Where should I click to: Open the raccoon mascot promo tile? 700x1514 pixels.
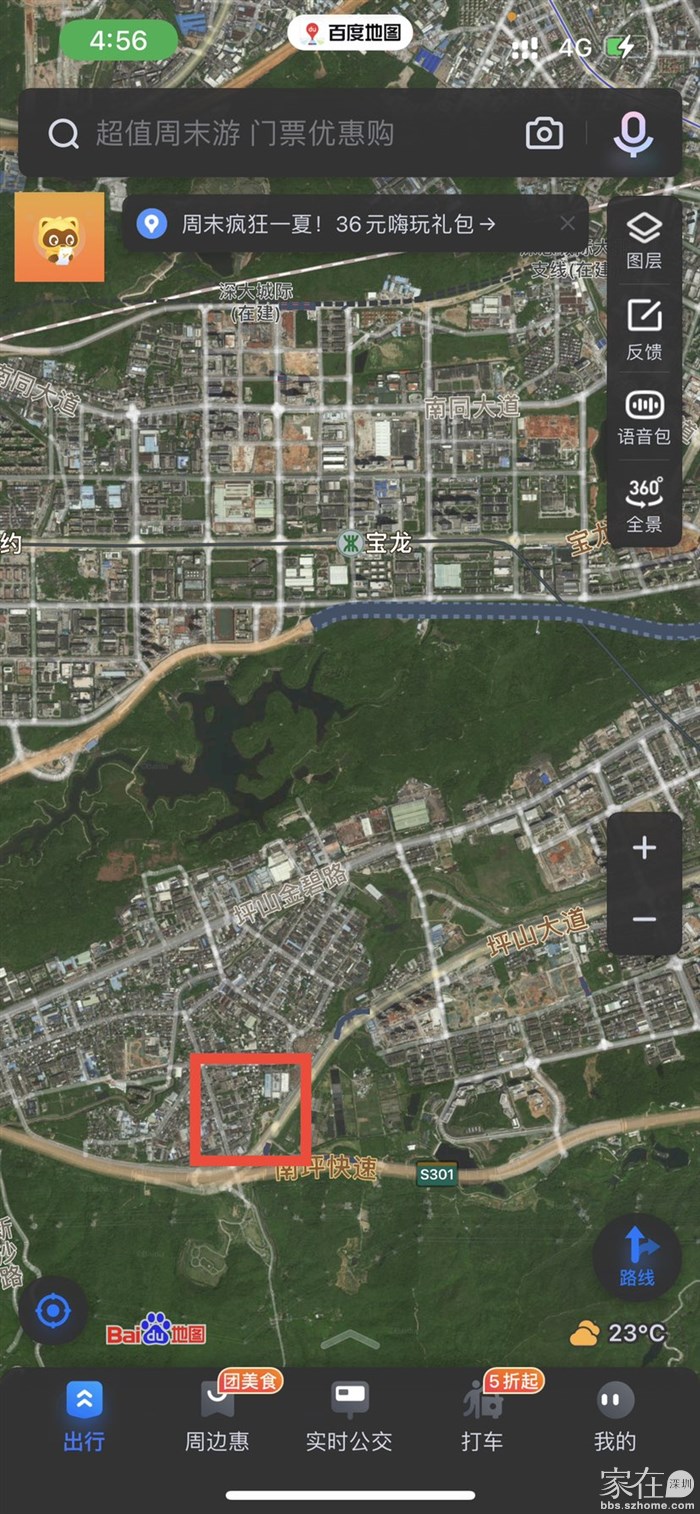pos(59,237)
